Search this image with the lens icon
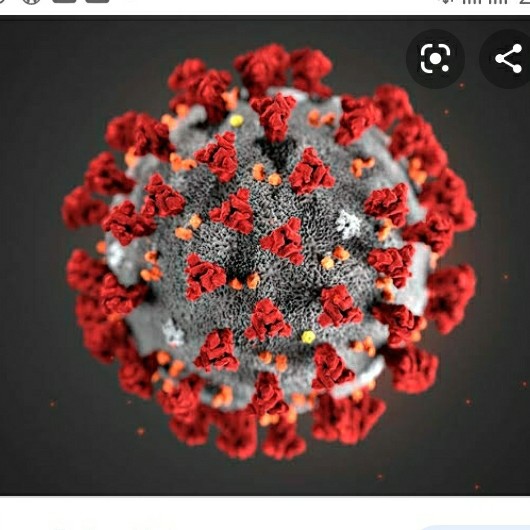 (435, 59)
